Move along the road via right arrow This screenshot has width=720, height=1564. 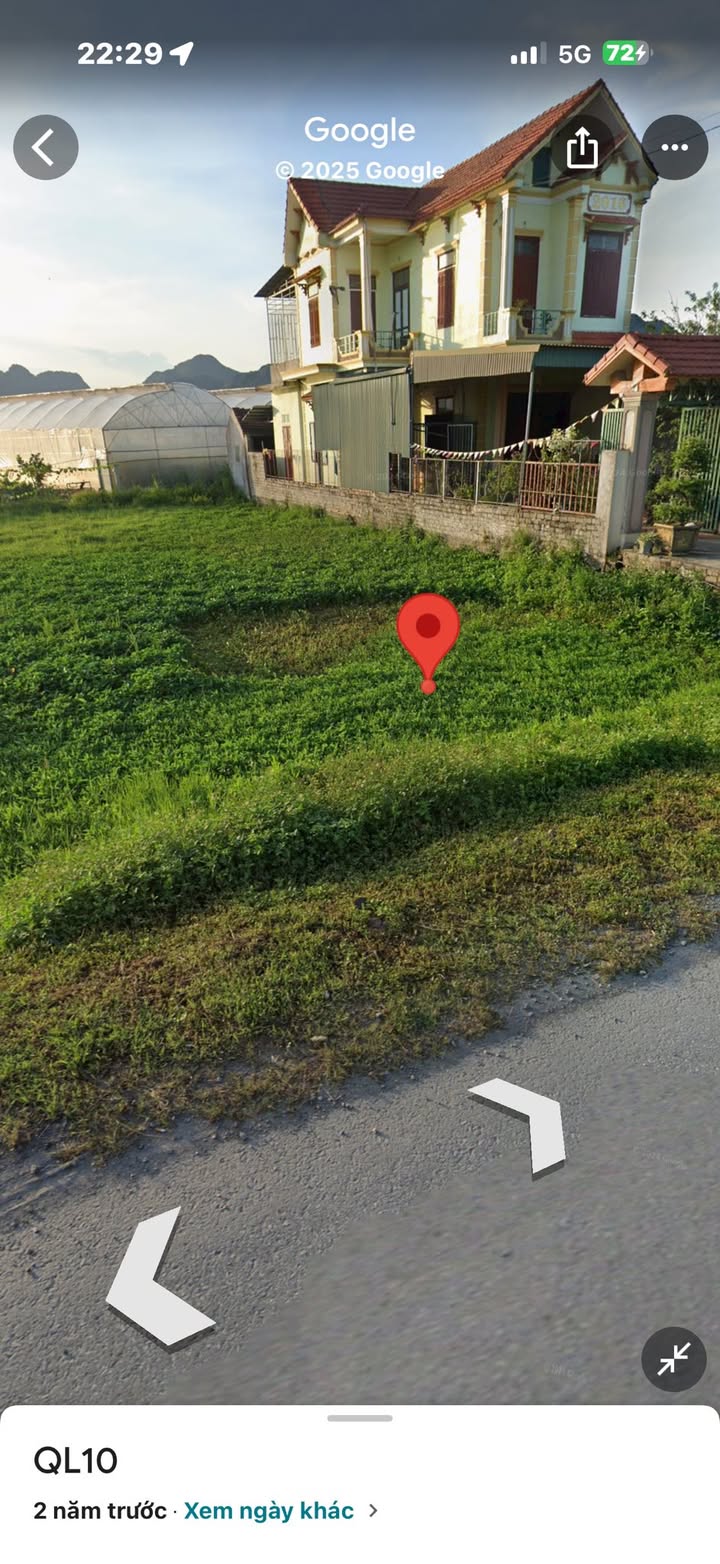519,1127
